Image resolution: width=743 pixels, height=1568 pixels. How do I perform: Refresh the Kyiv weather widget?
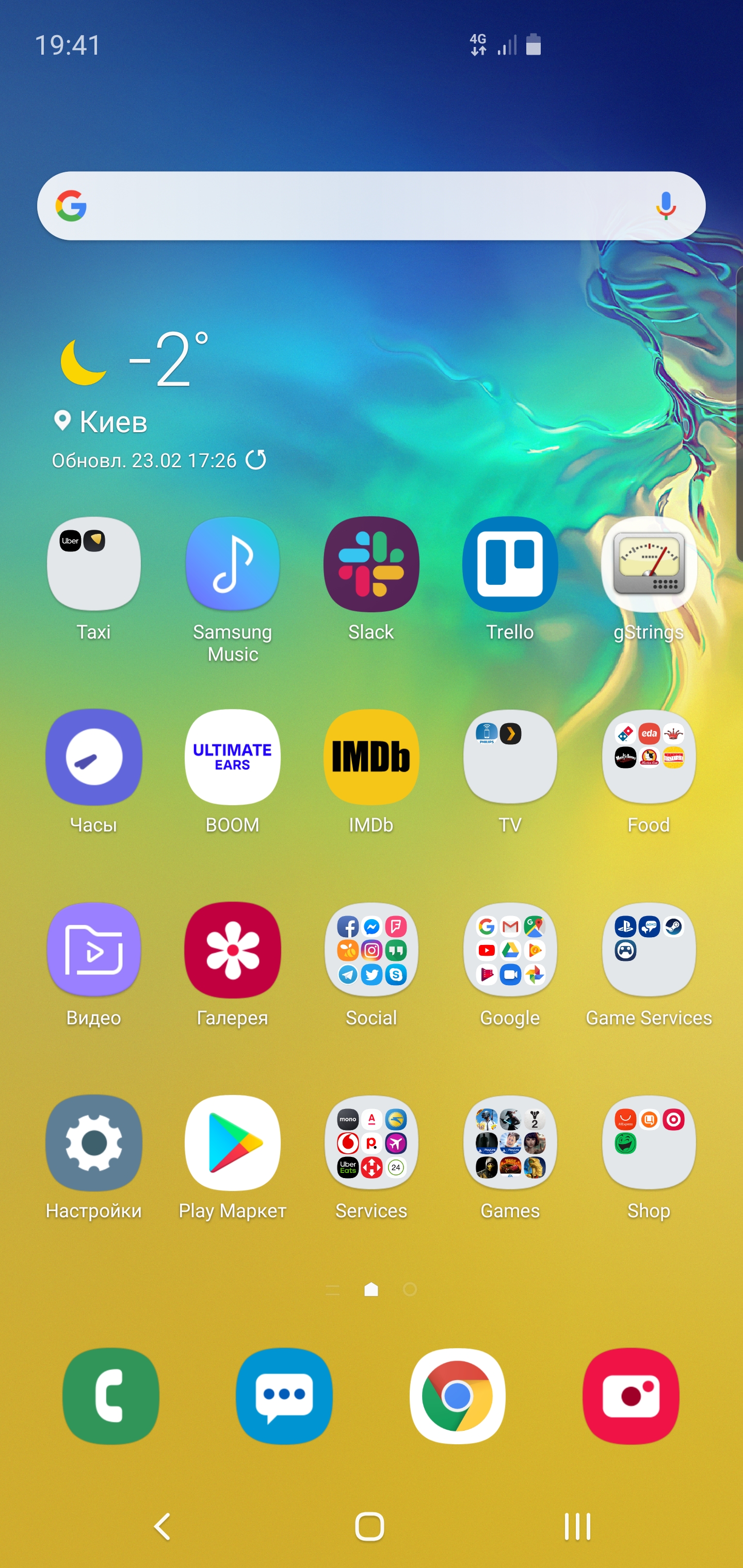tap(256, 460)
